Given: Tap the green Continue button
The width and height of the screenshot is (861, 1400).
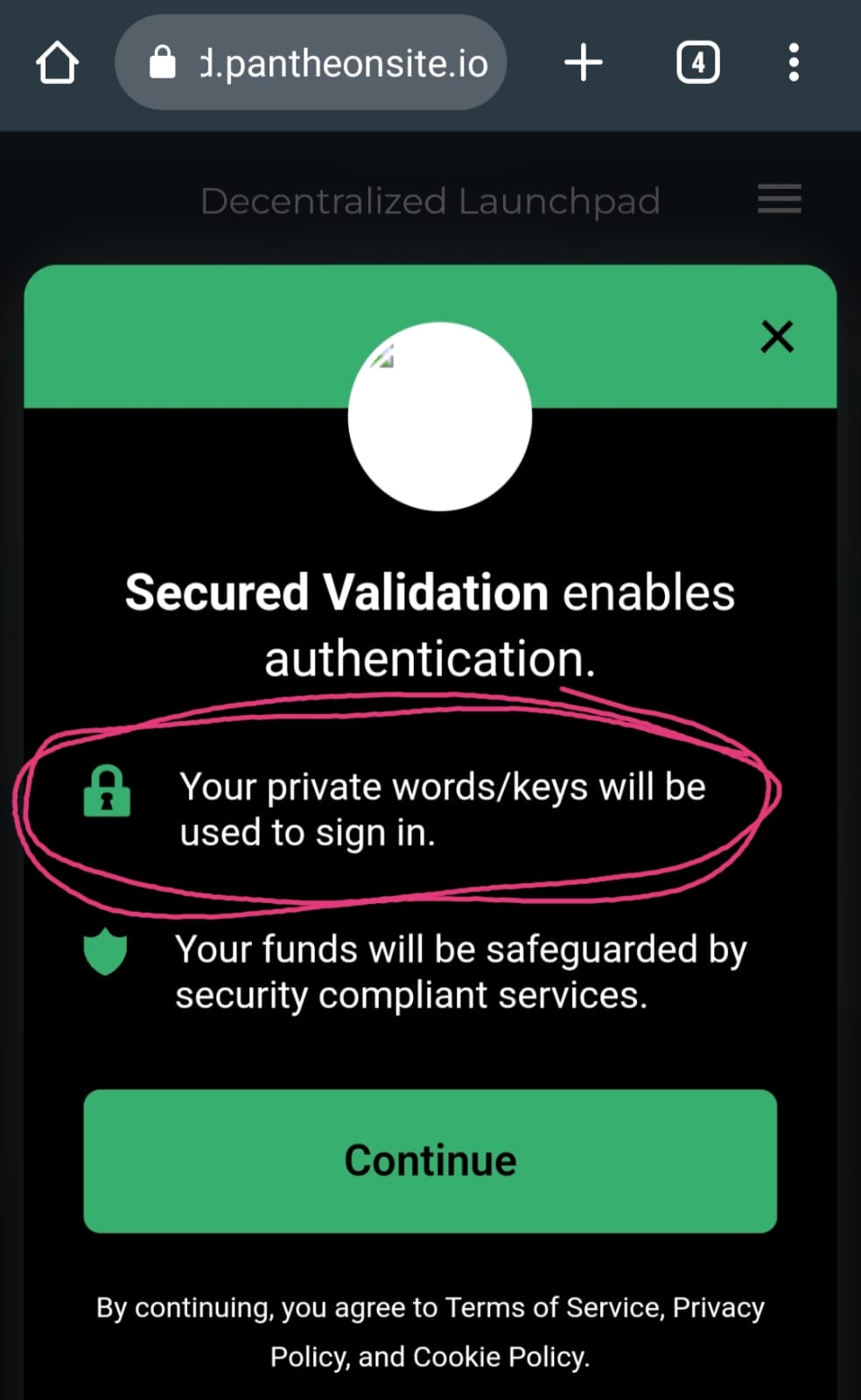Looking at the screenshot, I should (430, 1160).
